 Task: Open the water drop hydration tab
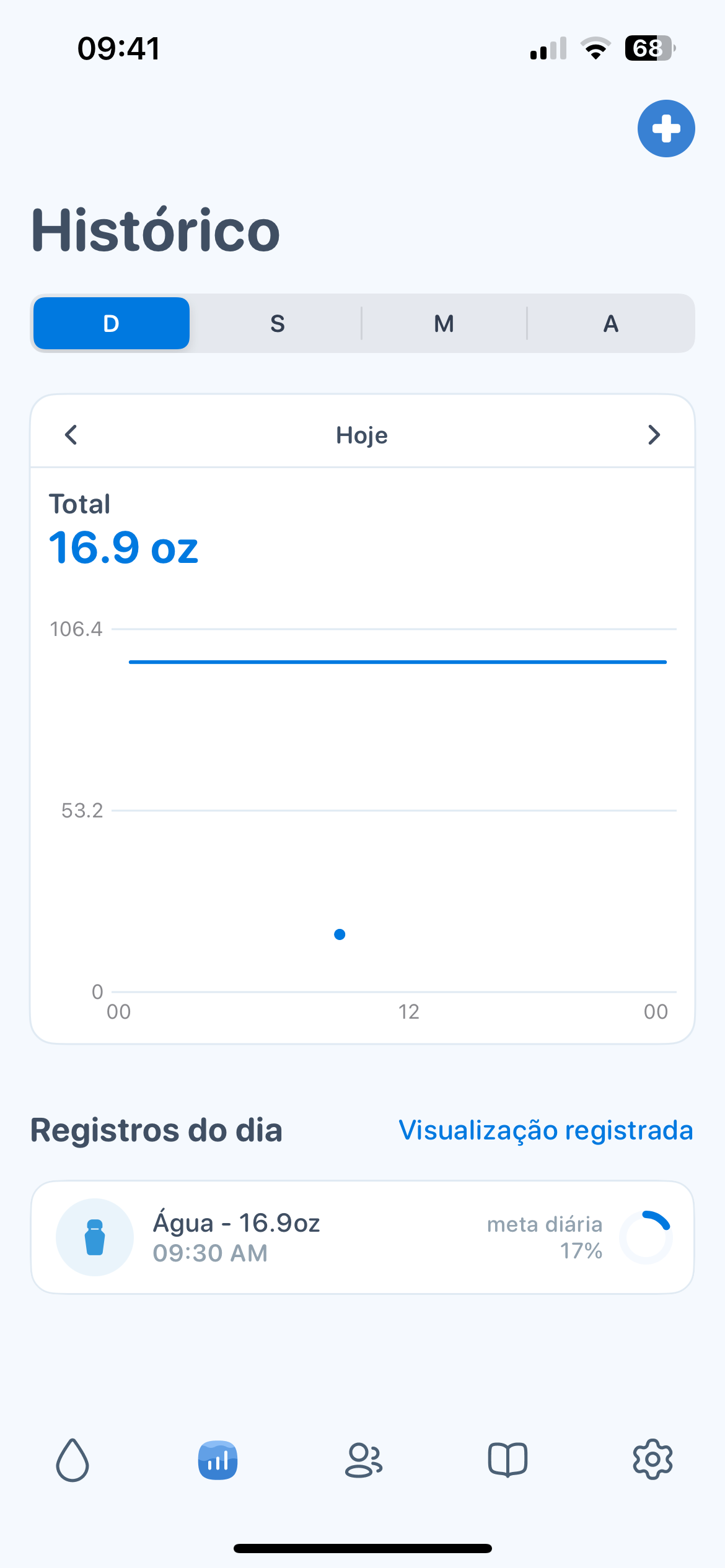tap(72, 1460)
